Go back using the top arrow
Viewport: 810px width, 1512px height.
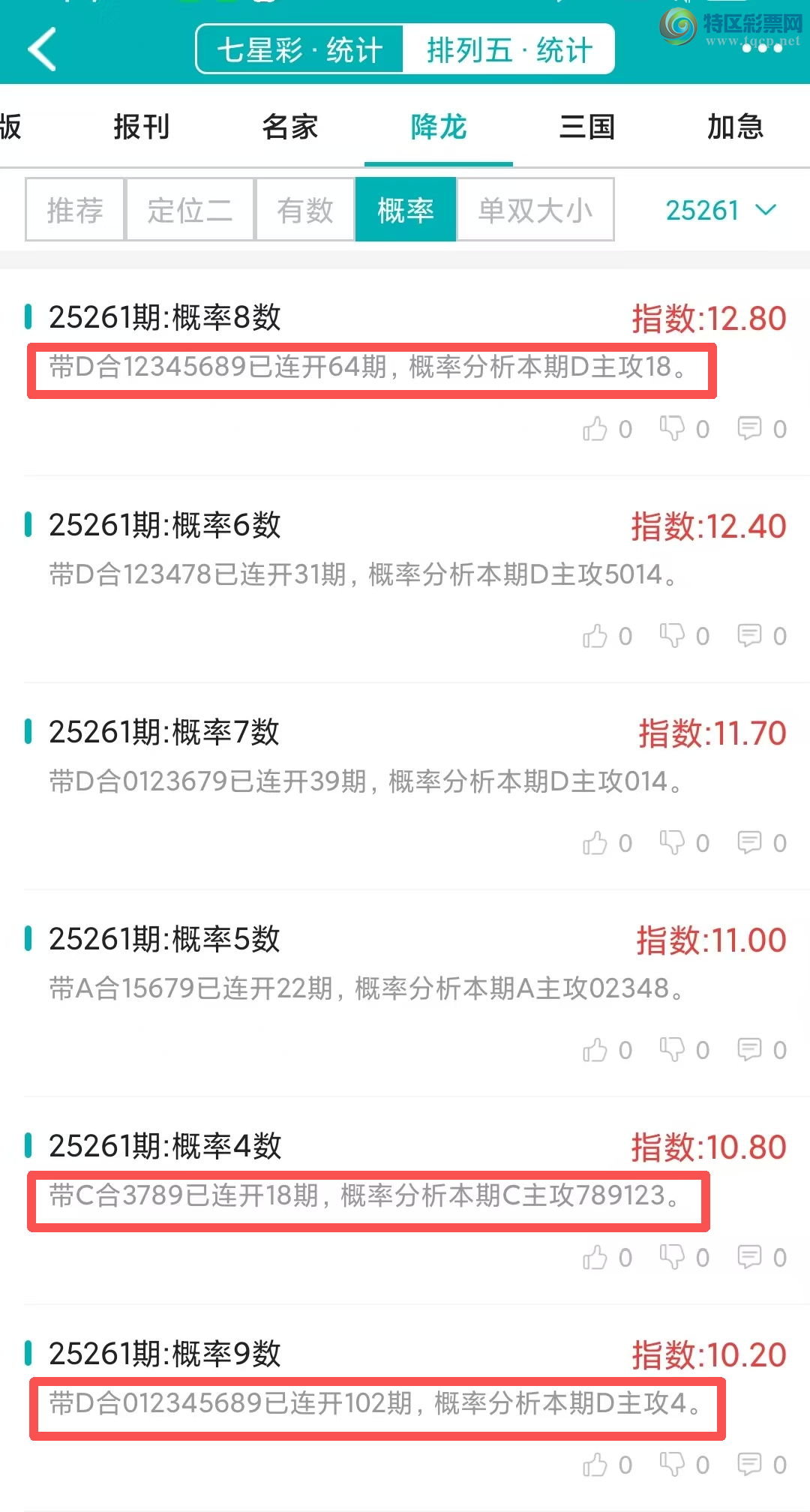pyautogui.click(x=42, y=49)
